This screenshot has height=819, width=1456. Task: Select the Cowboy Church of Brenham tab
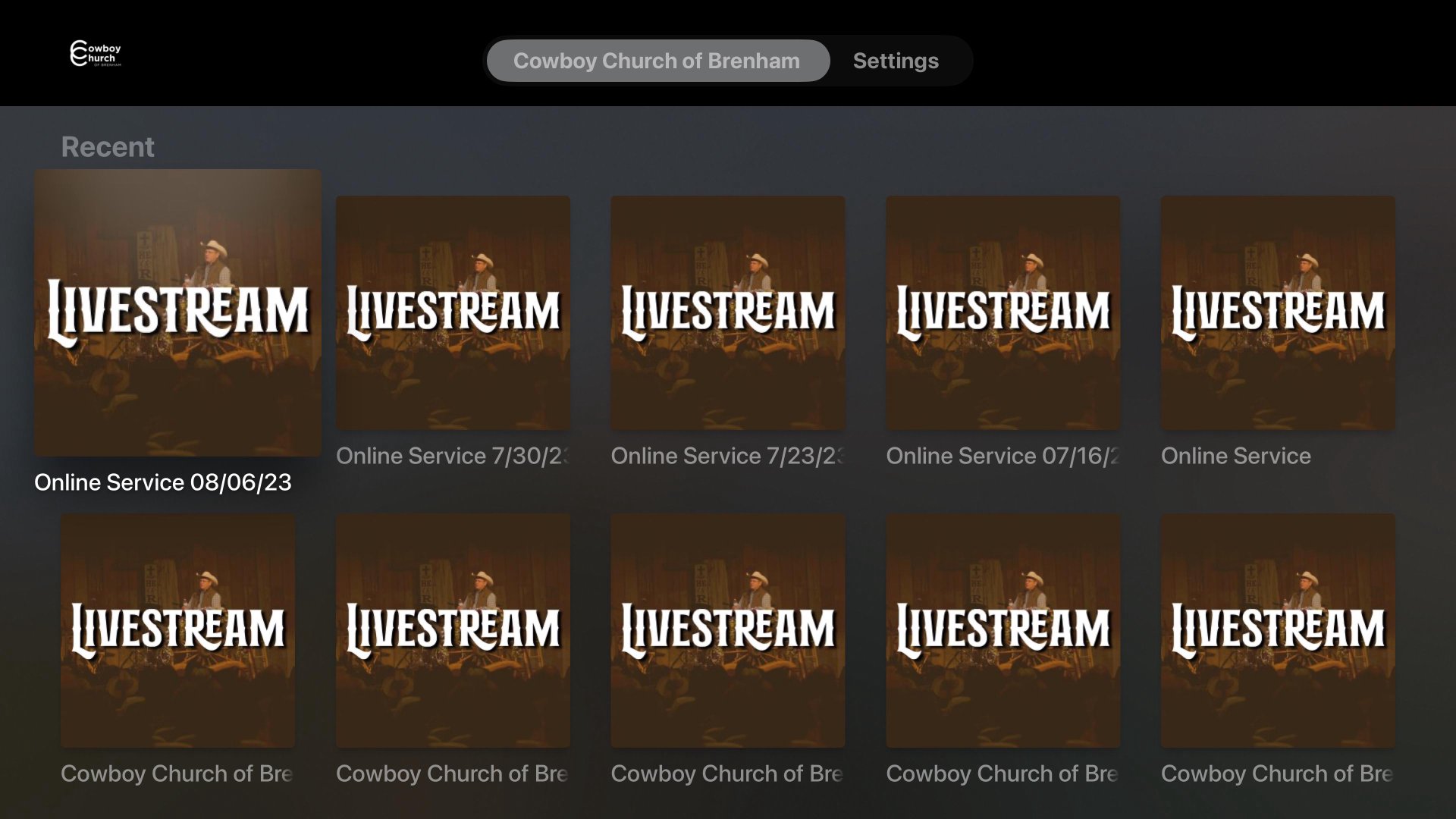(657, 61)
